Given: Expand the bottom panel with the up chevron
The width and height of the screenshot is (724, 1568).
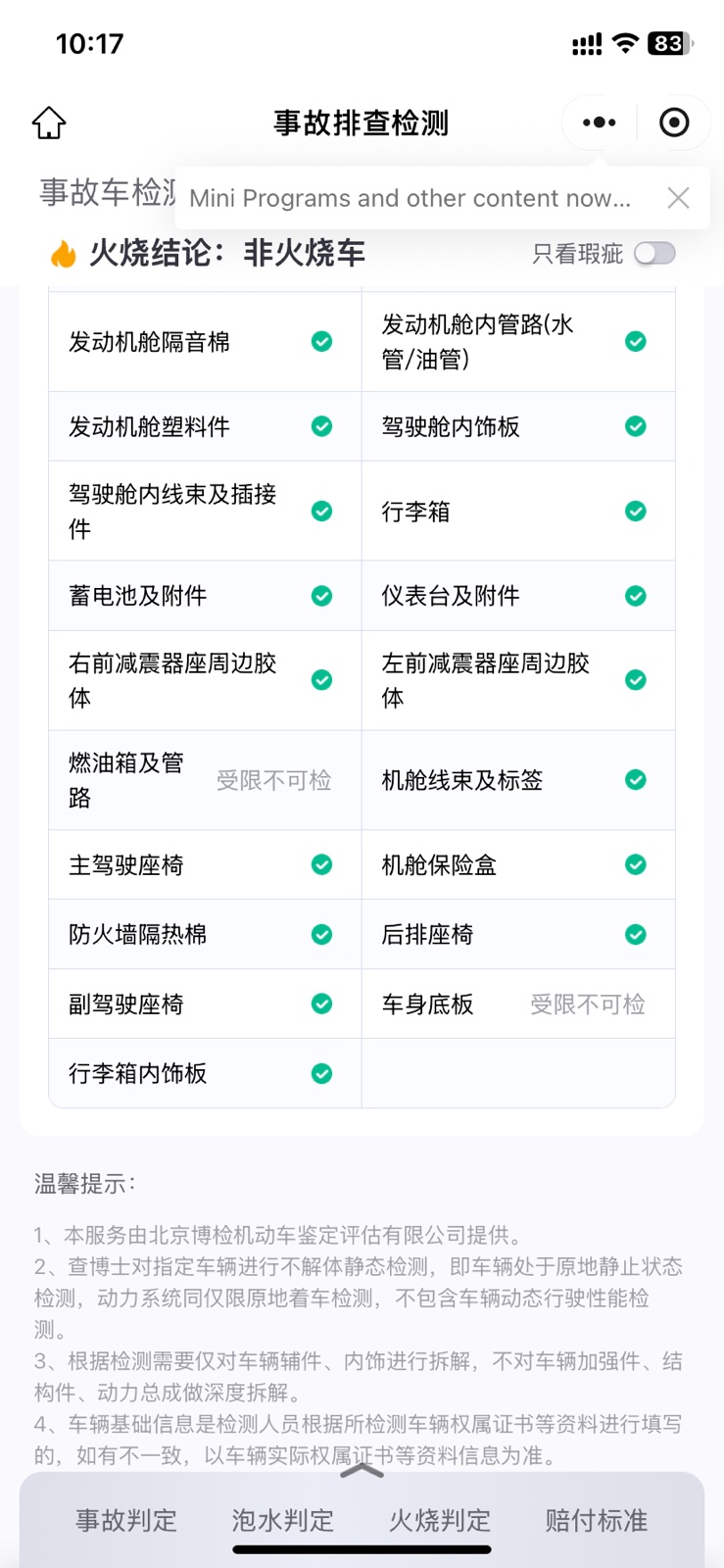Looking at the screenshot, I should coord(362,1471).
